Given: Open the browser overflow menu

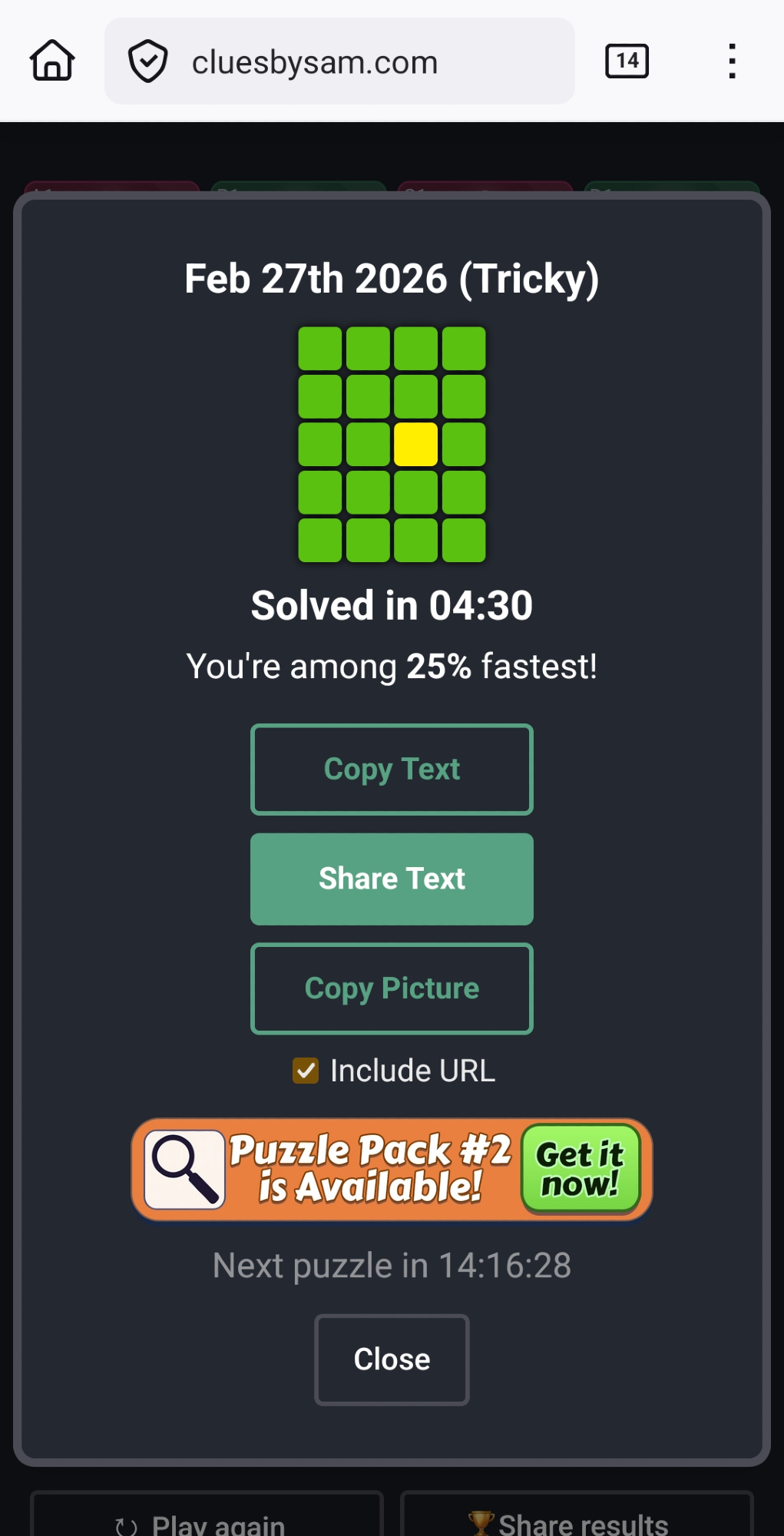Looking at the screenshot, I should pyautogui.click(x=732, y=61).
